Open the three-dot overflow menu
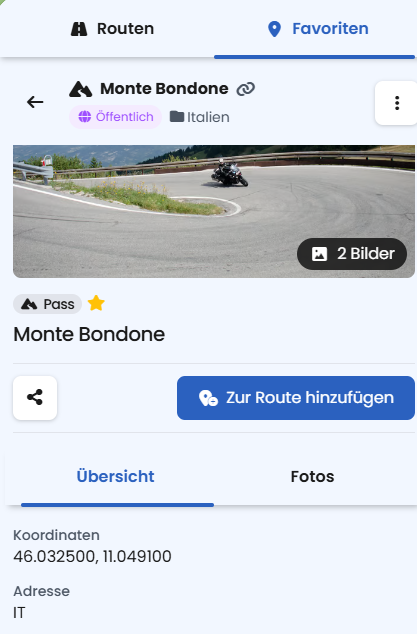417x634 pixels. [x=396, y=103]
